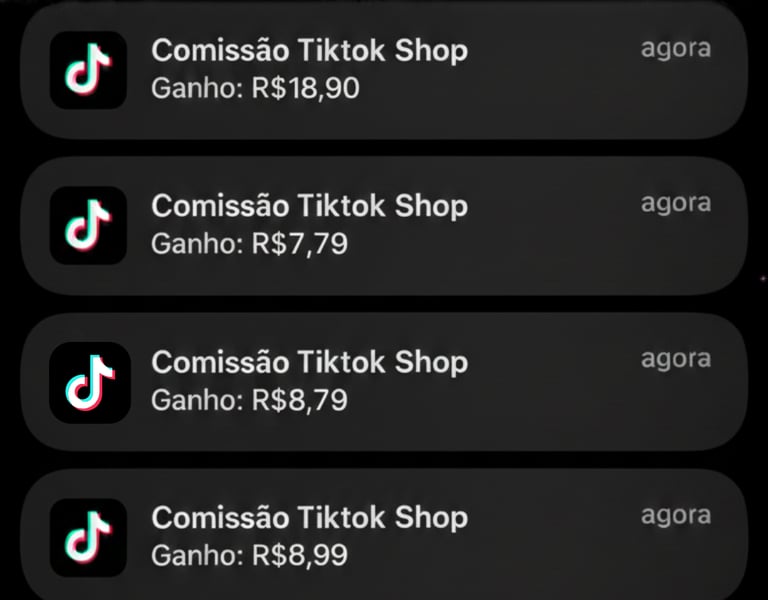This screenshot has width=768, height=600.
Task: Select the notification with Ganho R$8,99
Action: click(x=384, y=535)
